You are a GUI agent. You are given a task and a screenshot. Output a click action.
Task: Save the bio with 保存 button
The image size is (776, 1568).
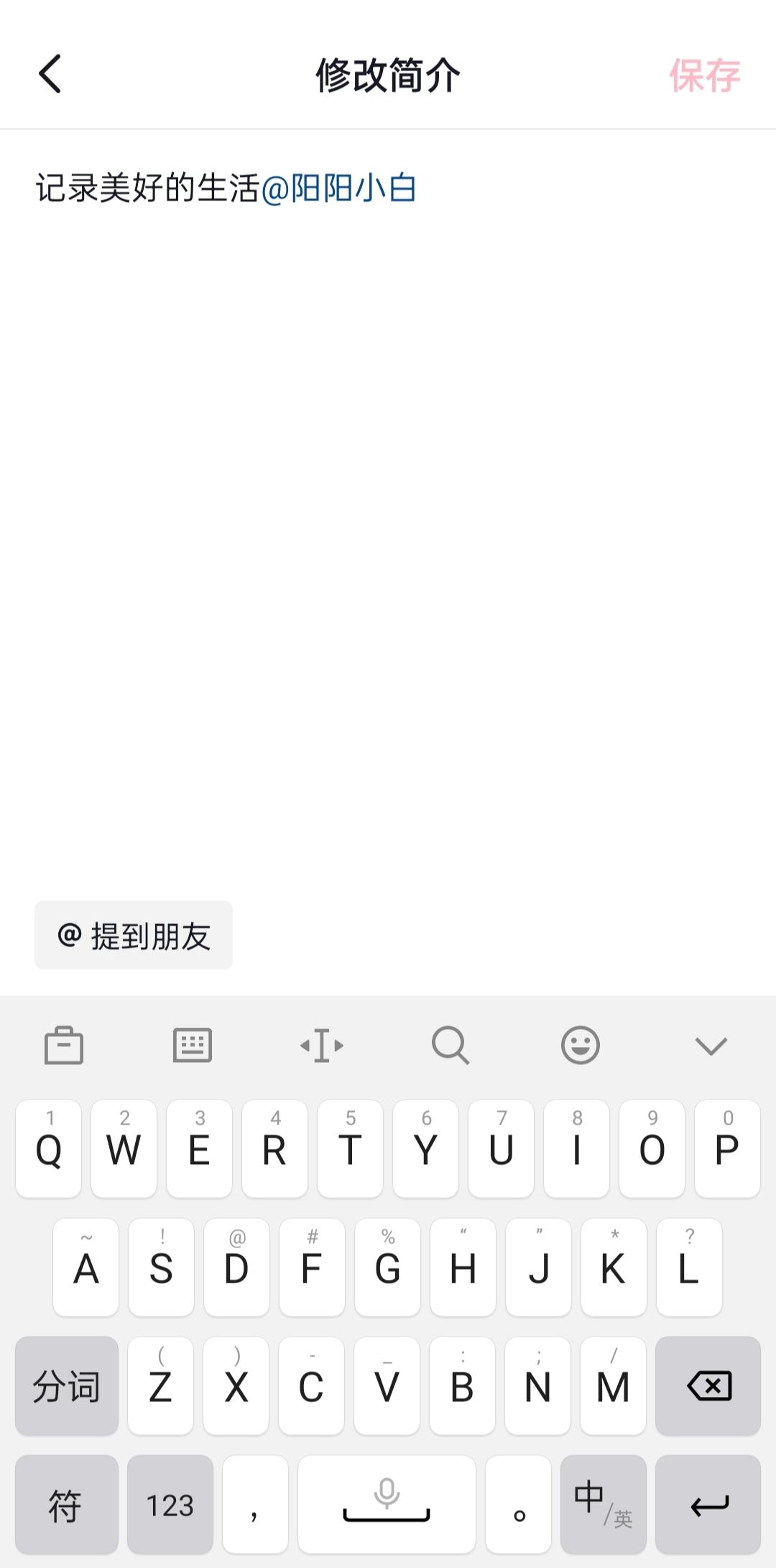pyautogui.click(x=704, y=74)
